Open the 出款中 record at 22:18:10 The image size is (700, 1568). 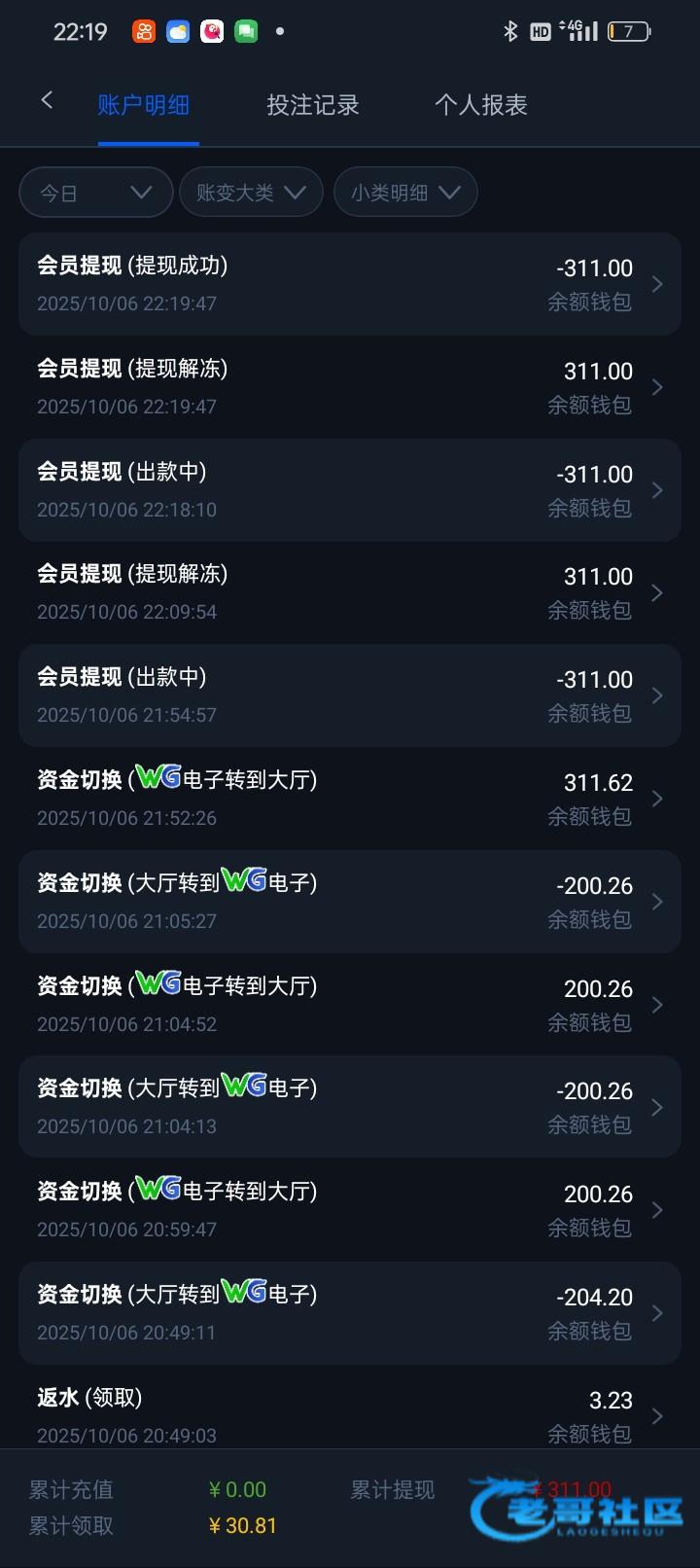tap(350, 490)
